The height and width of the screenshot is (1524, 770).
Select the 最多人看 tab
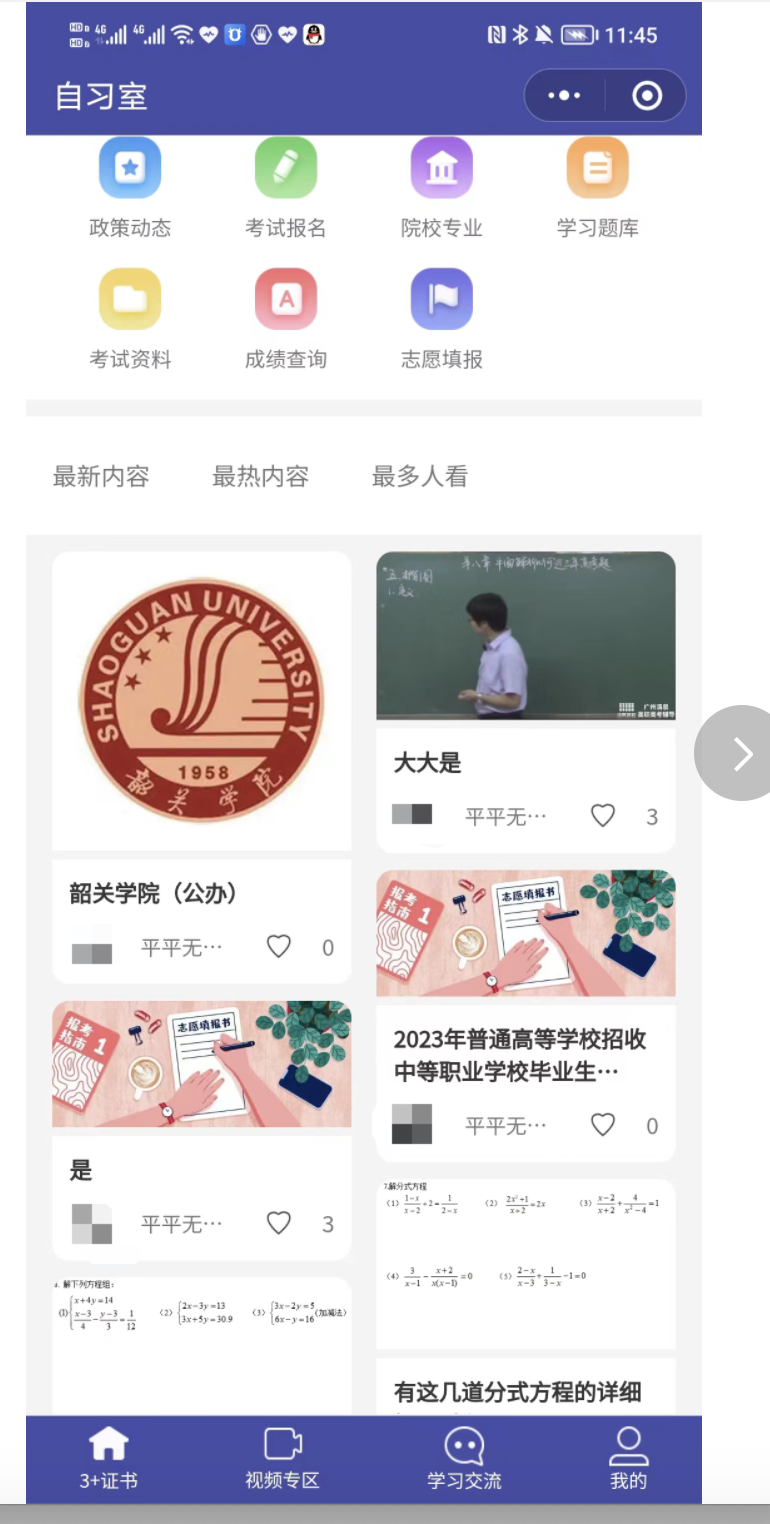click(x=420, y=477)
